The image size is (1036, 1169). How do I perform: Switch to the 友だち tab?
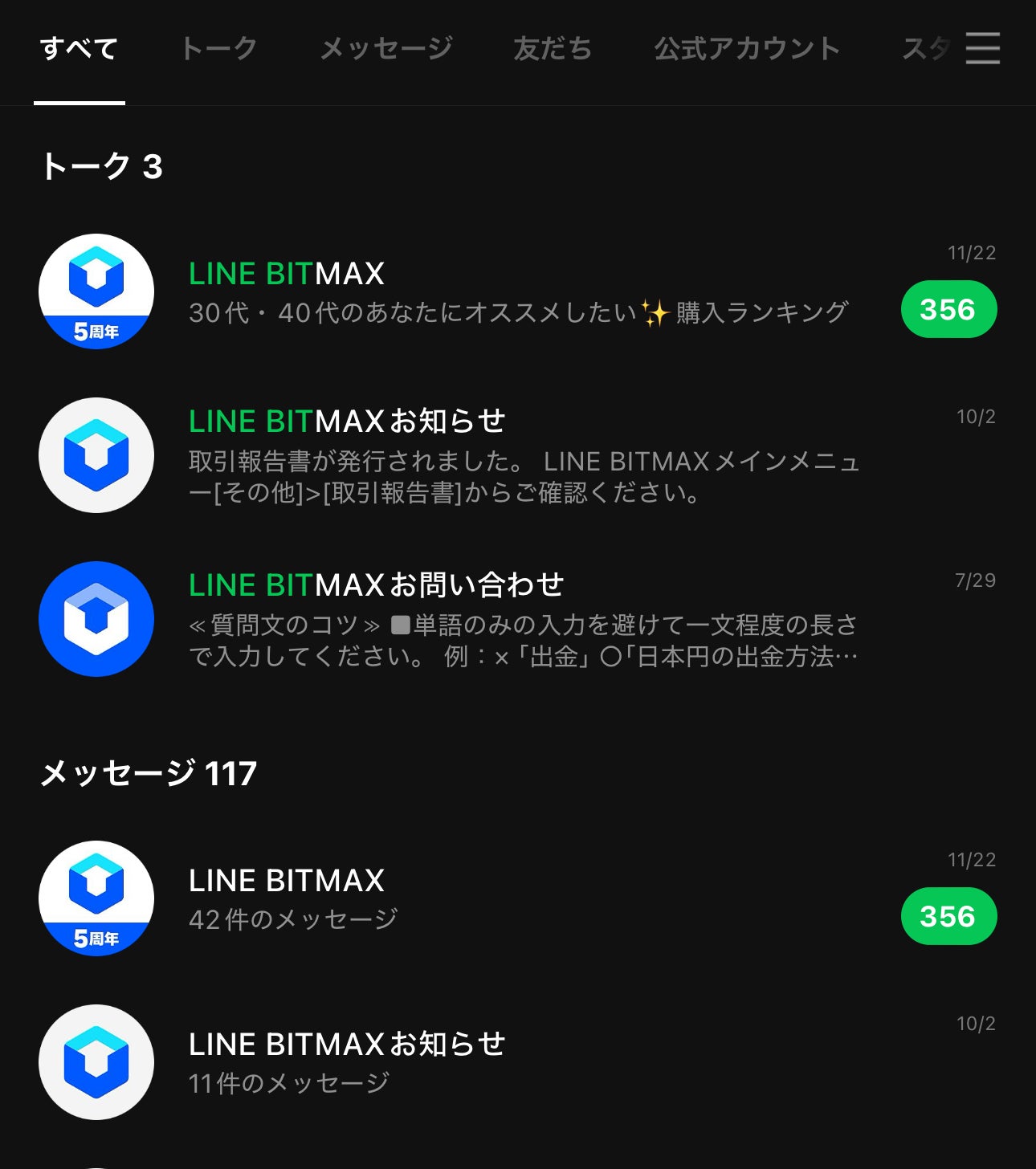click(x=553, y=49)
